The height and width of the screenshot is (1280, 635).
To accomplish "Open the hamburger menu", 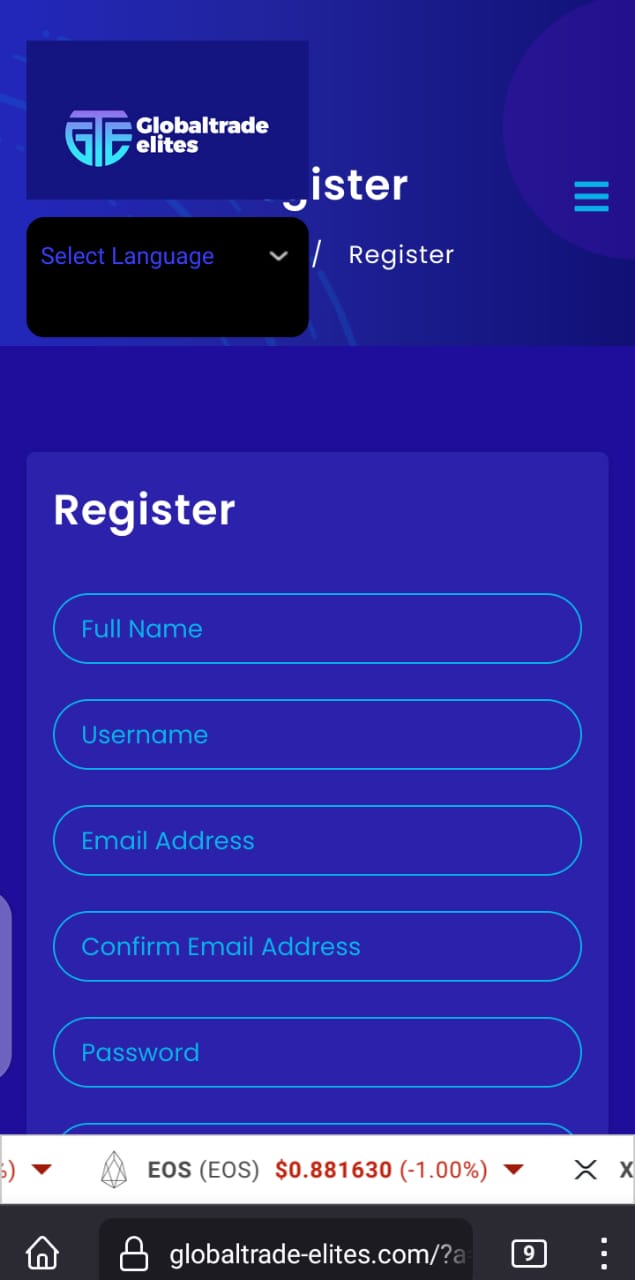I will [591, 196].
